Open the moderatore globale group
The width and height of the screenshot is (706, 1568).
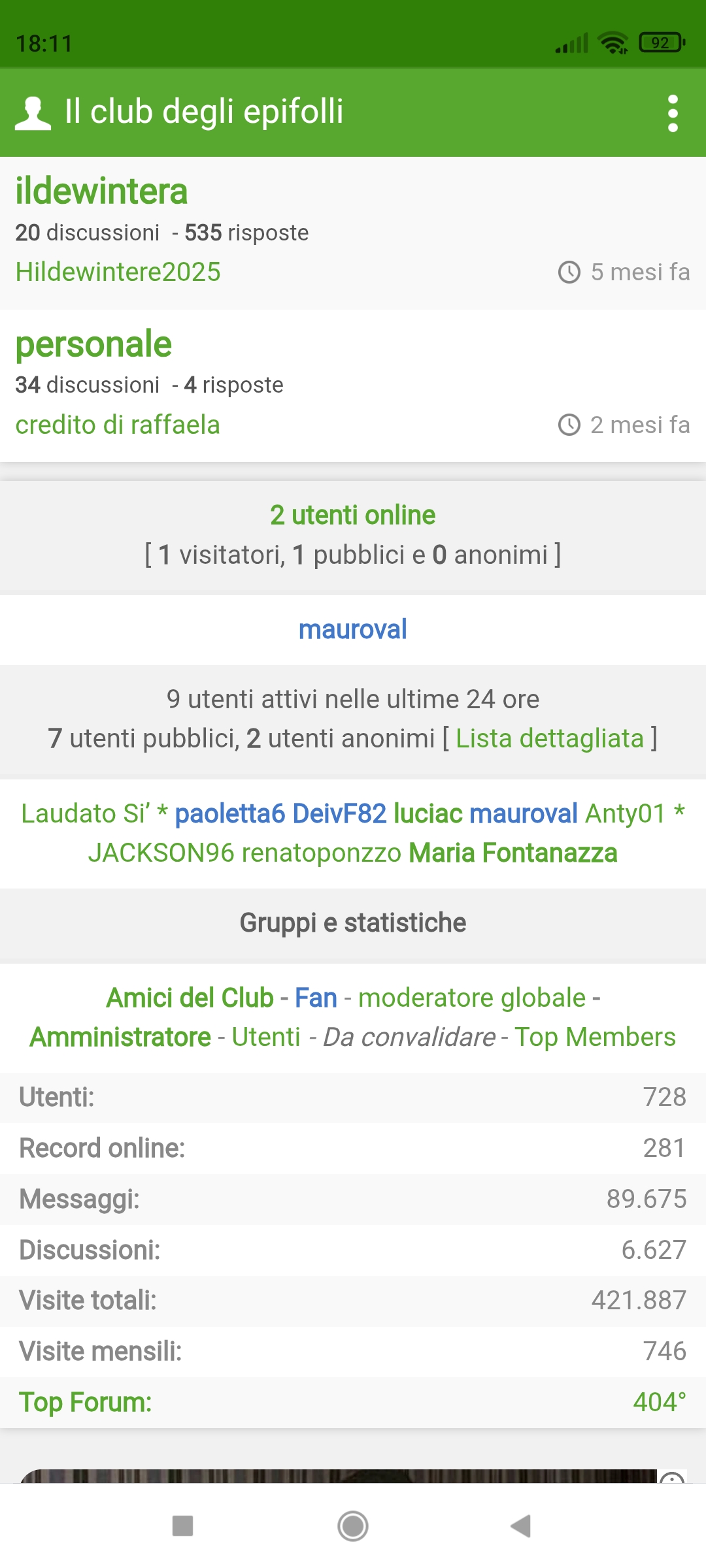(x=472, y=998)
